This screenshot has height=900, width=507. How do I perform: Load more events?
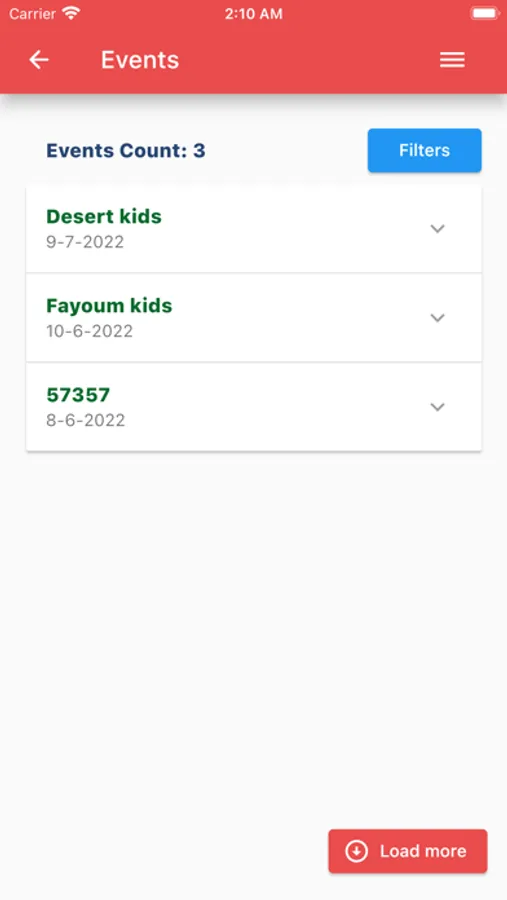[x=408, y=851]
